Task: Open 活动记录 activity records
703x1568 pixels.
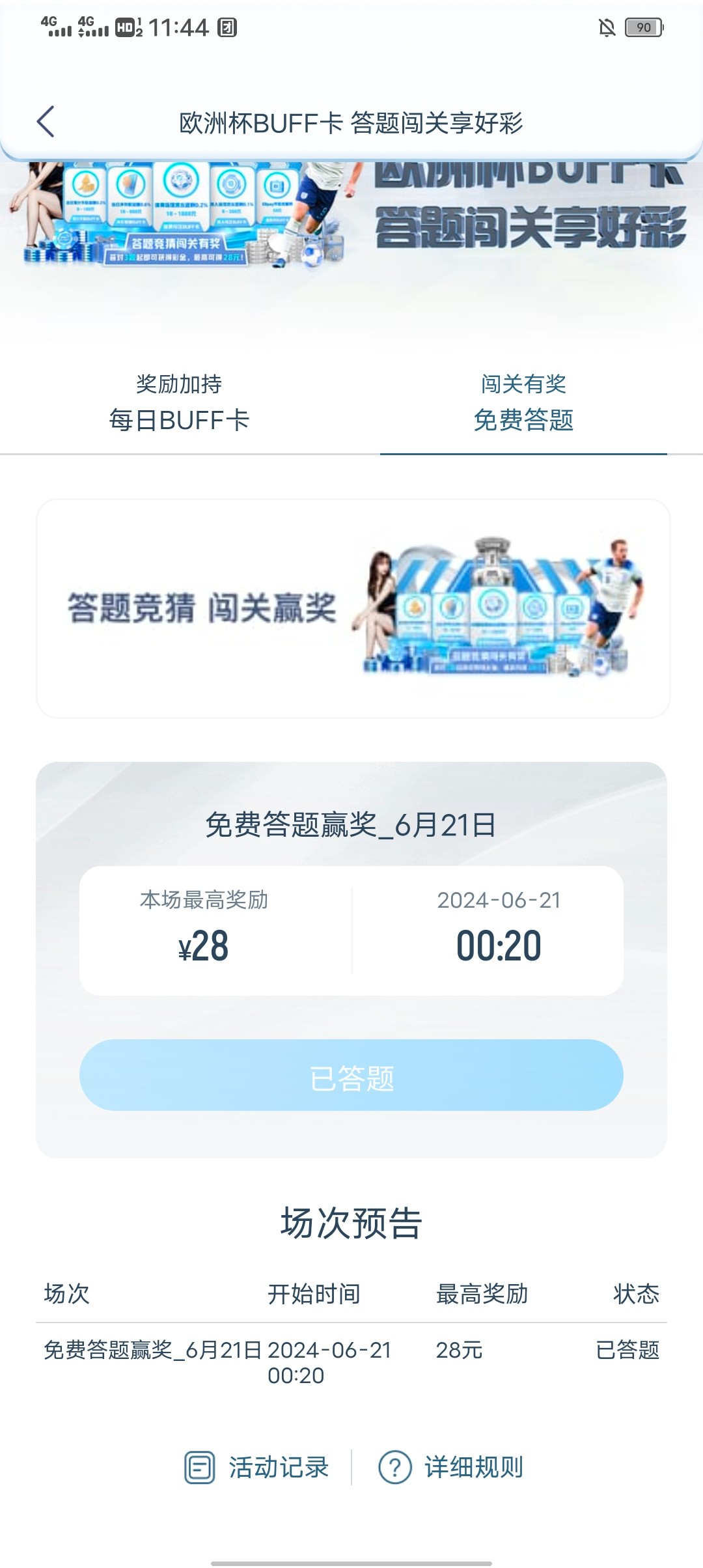Action: tap(257, 1467)
